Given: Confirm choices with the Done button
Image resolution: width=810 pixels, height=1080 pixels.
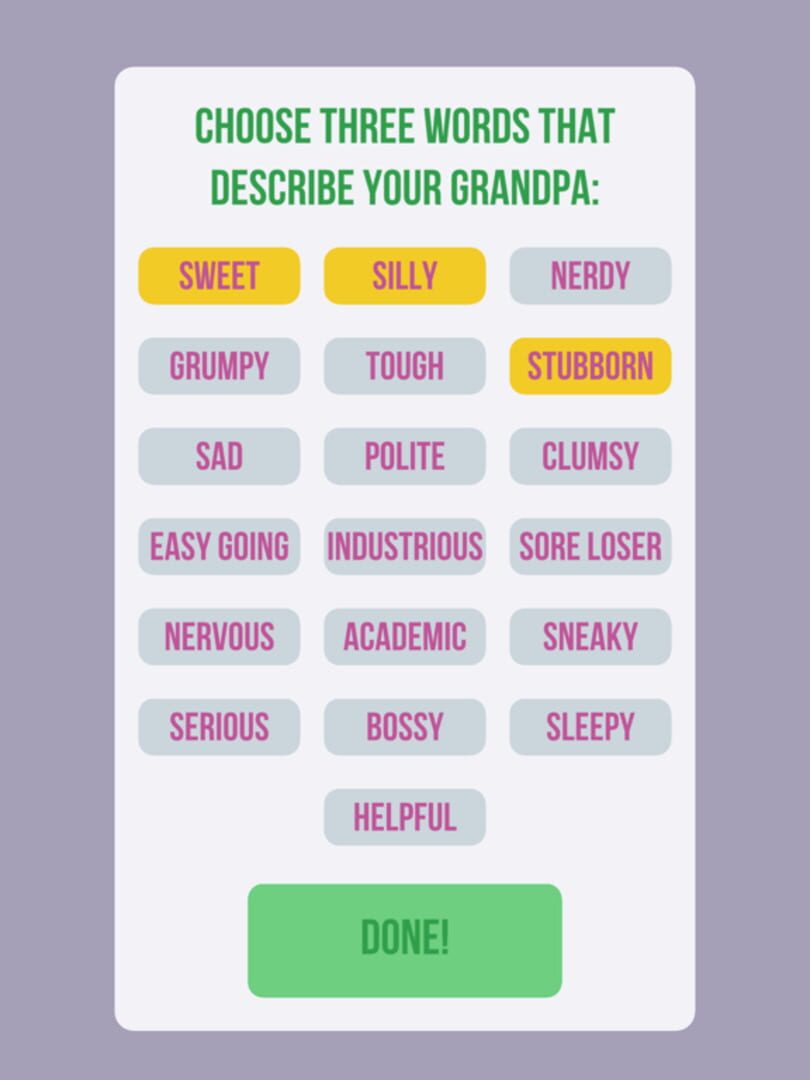Looking at the screenshot, I should point(404,940).
